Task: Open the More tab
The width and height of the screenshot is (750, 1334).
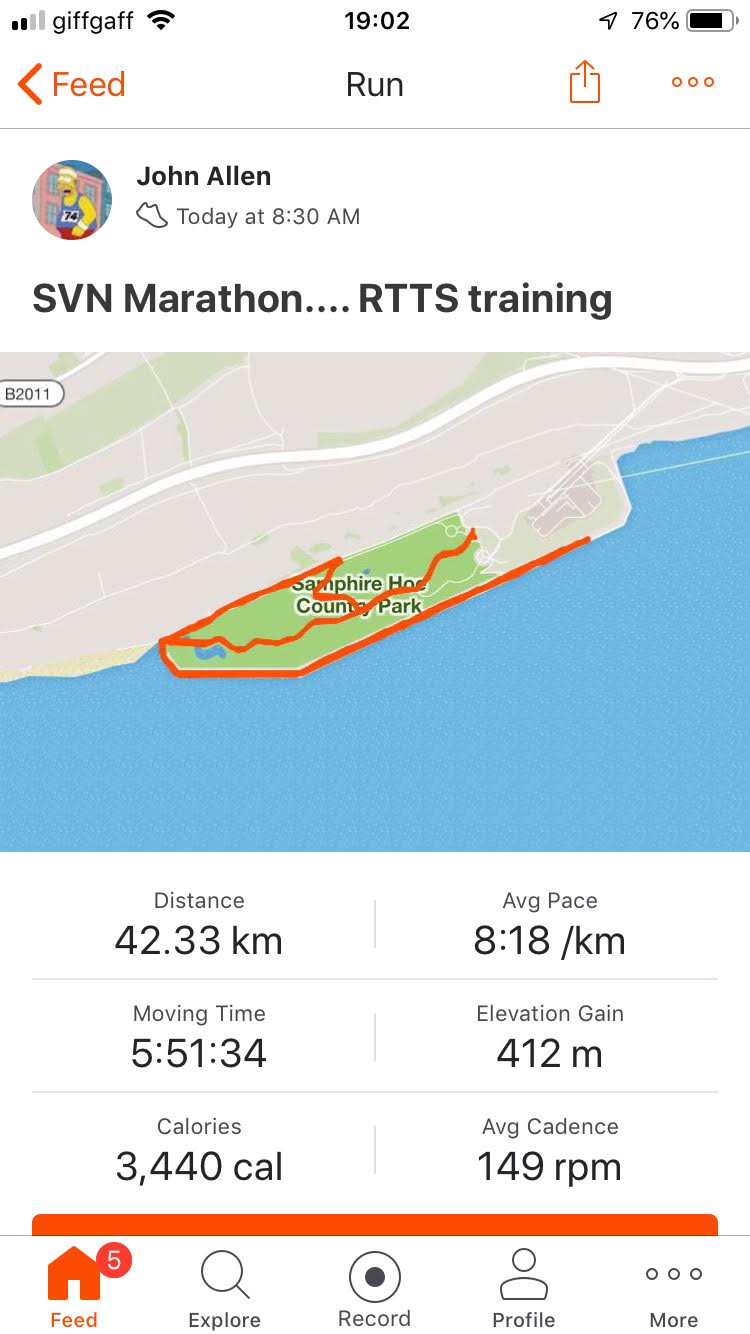Action: (674, 1288)
